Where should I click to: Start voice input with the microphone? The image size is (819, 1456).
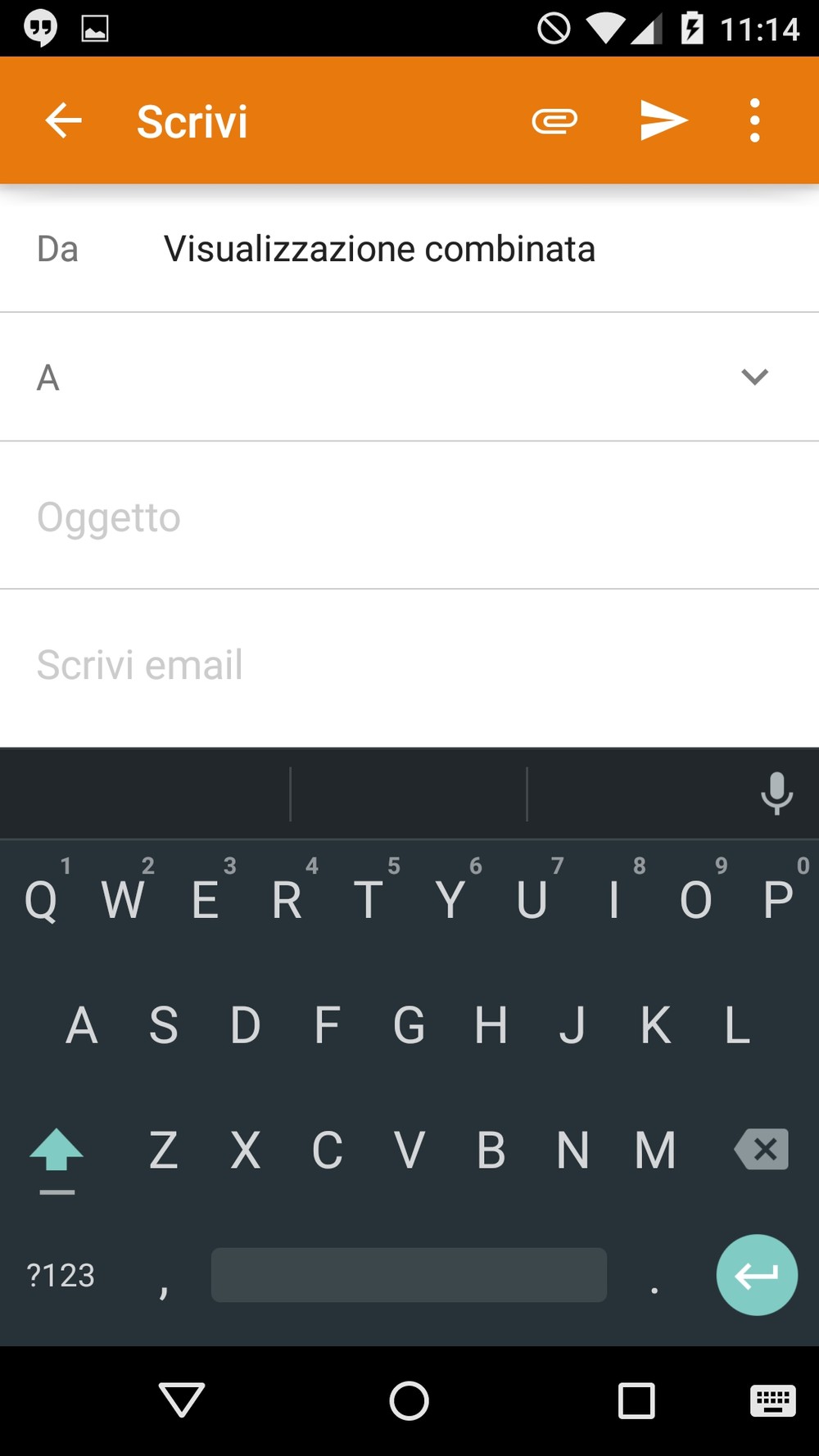point(776,794)
